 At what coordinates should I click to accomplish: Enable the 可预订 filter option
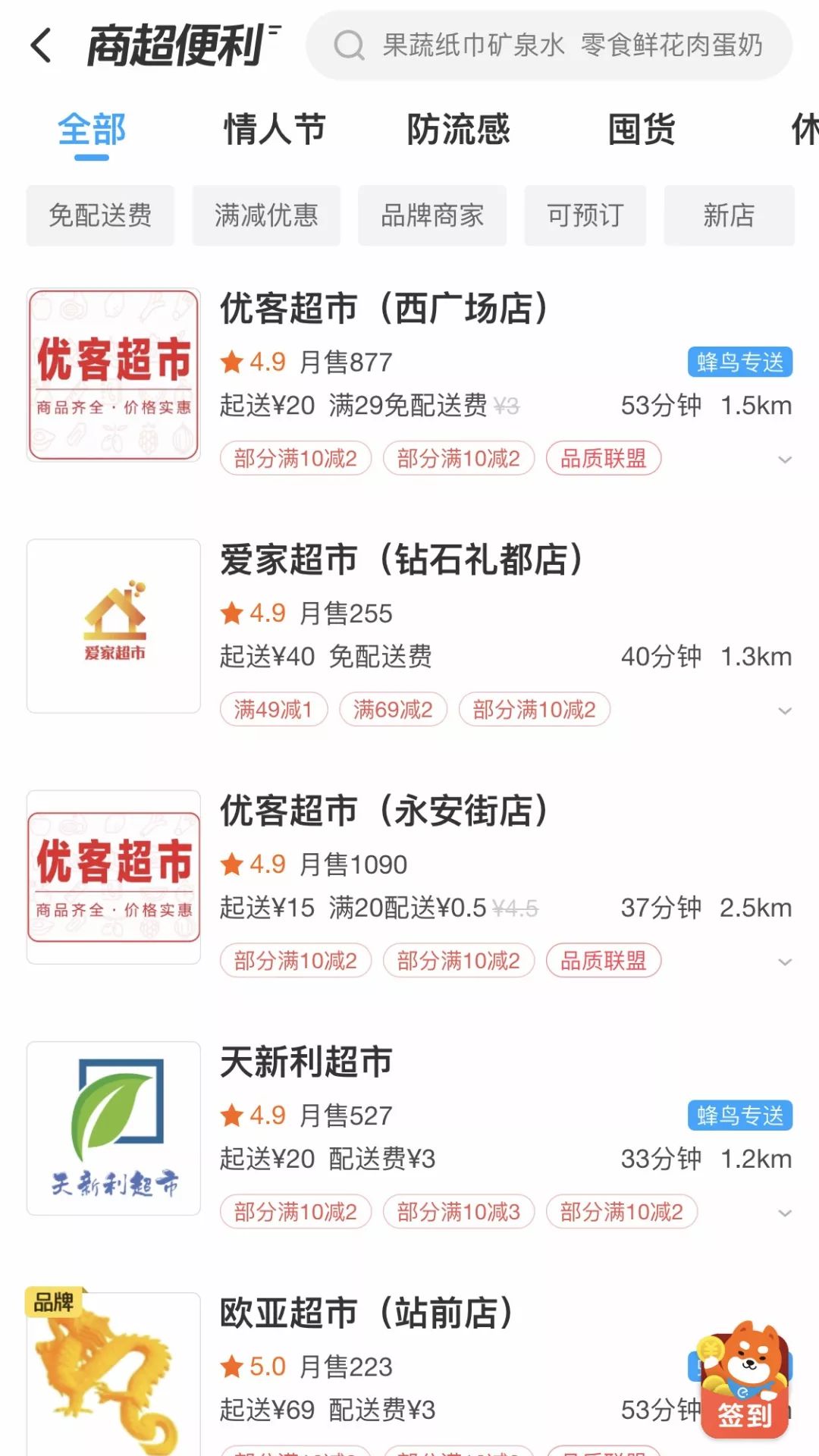[x=585, y=216]
